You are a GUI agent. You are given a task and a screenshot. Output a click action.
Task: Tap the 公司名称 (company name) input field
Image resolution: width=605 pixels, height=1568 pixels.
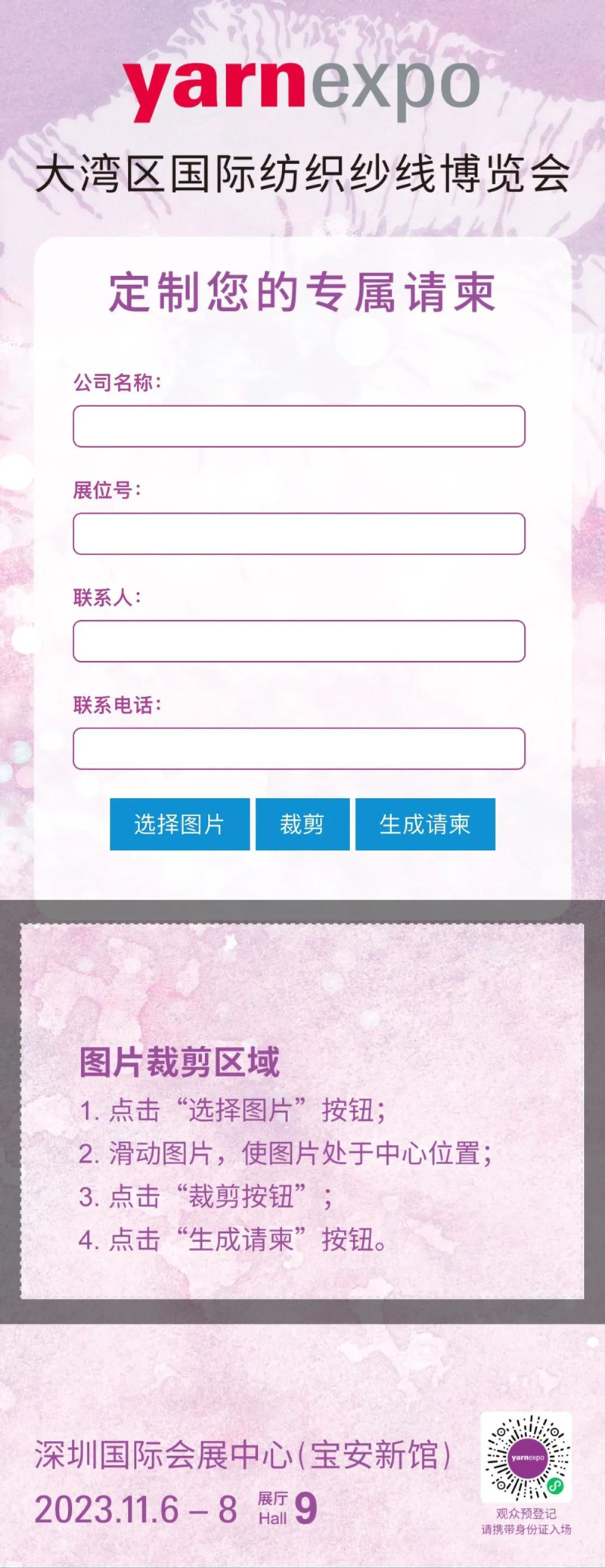point(299,426)
